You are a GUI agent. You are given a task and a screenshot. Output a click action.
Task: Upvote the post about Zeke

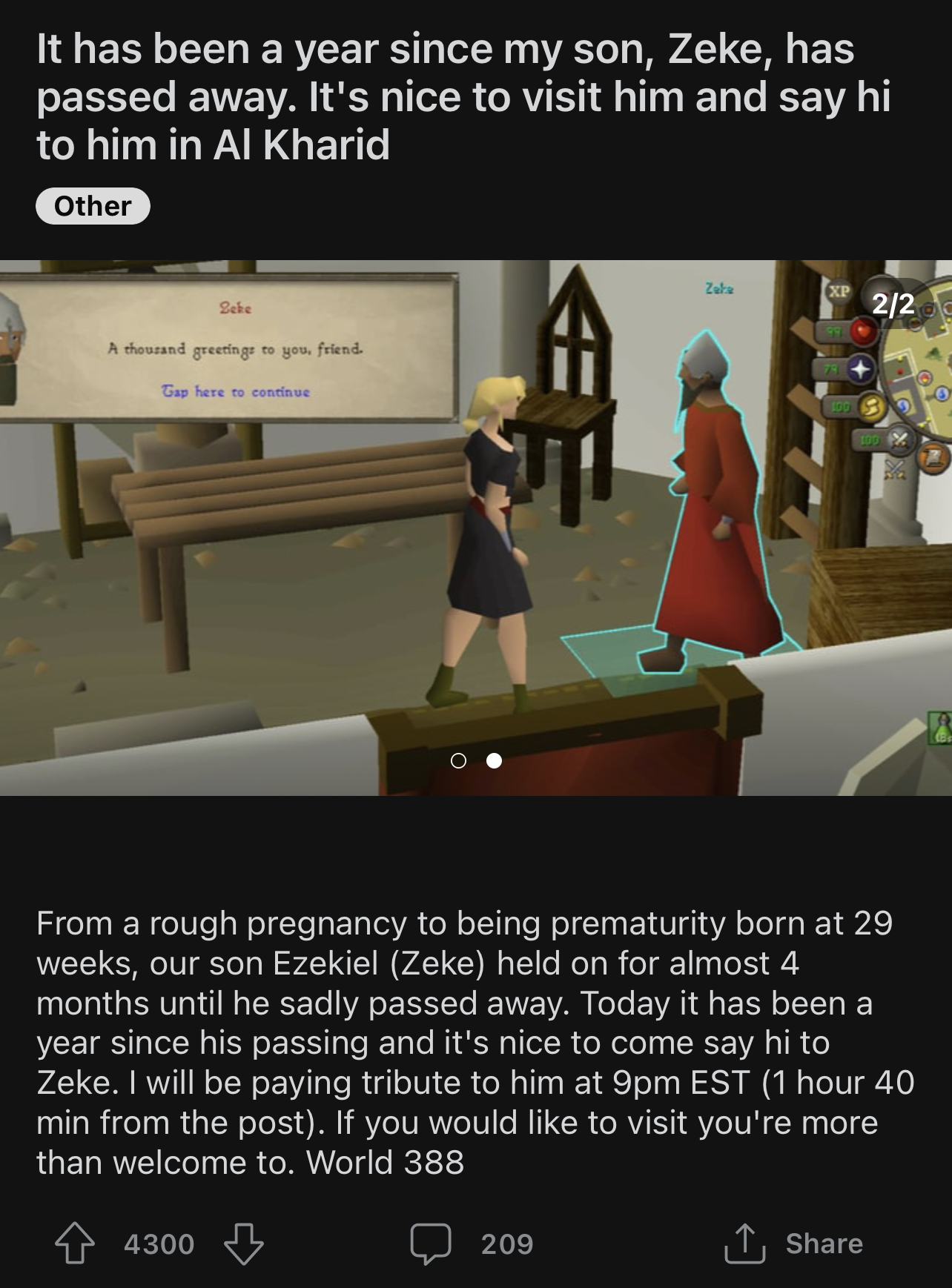75,1243
